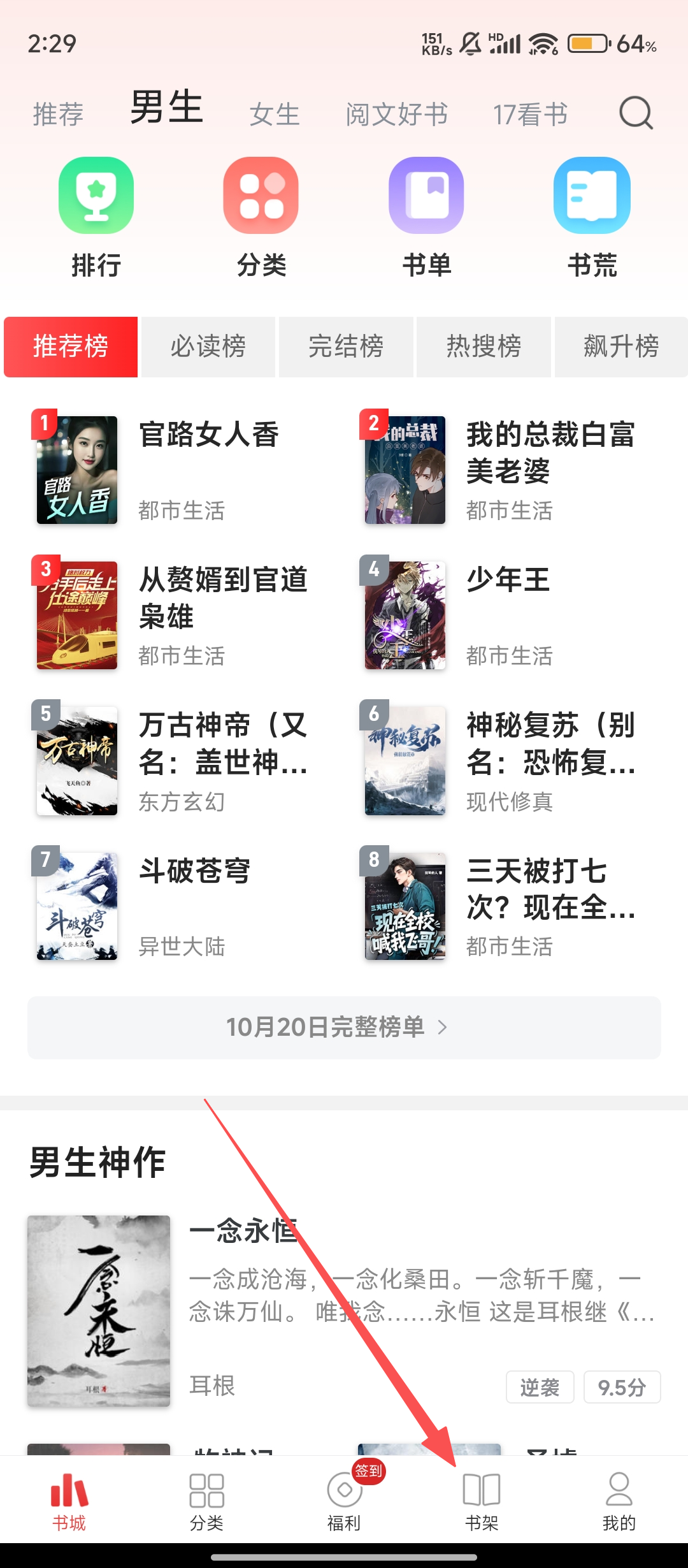Image resolution: width=688 pixels, height=1568 pixels.
Task: Open the search magnifier icon
Action: click(636, 113)
